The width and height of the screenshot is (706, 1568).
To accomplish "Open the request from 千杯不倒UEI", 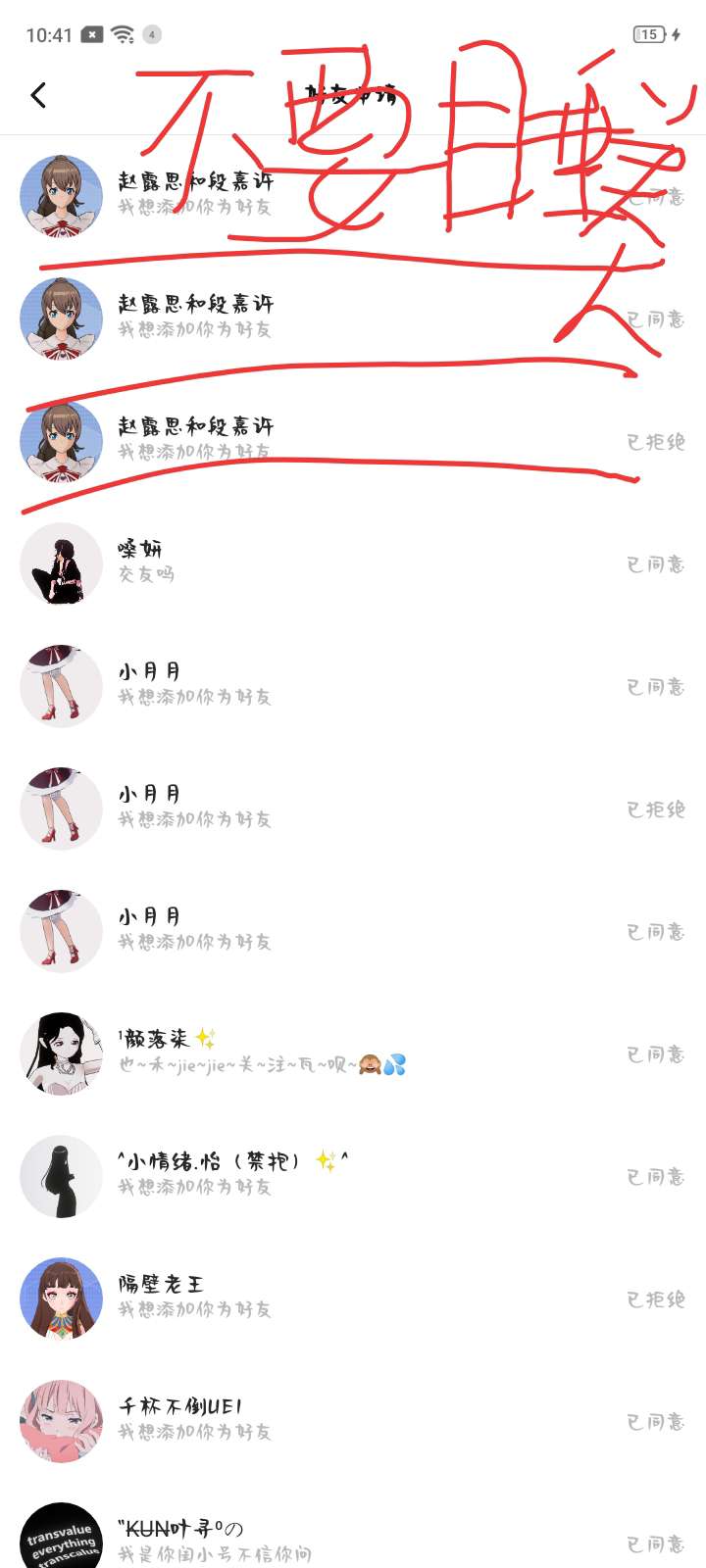I will click(x=353, y=1421).
